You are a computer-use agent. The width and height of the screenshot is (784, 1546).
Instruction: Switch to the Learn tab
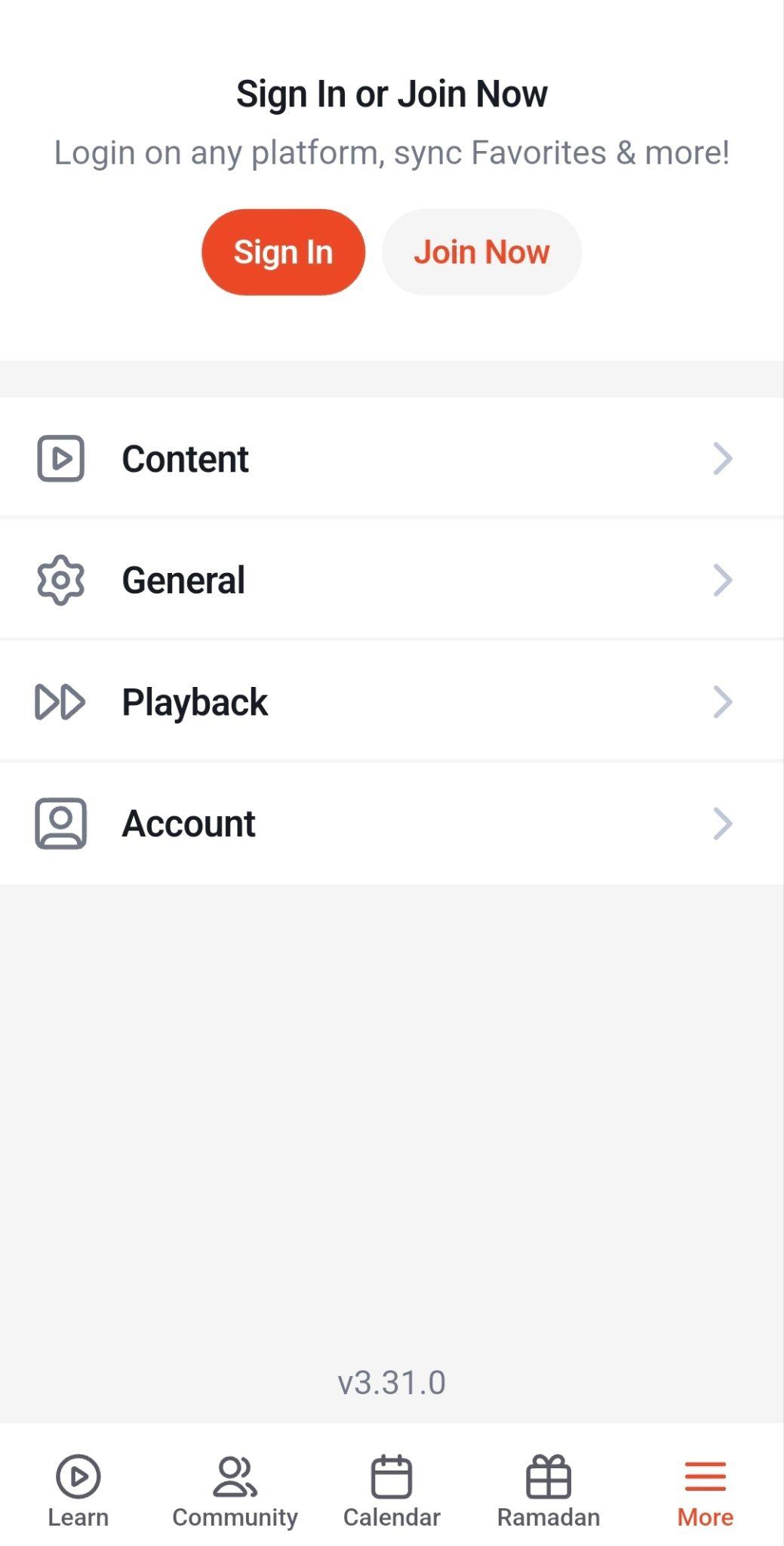pos(78,1490)
